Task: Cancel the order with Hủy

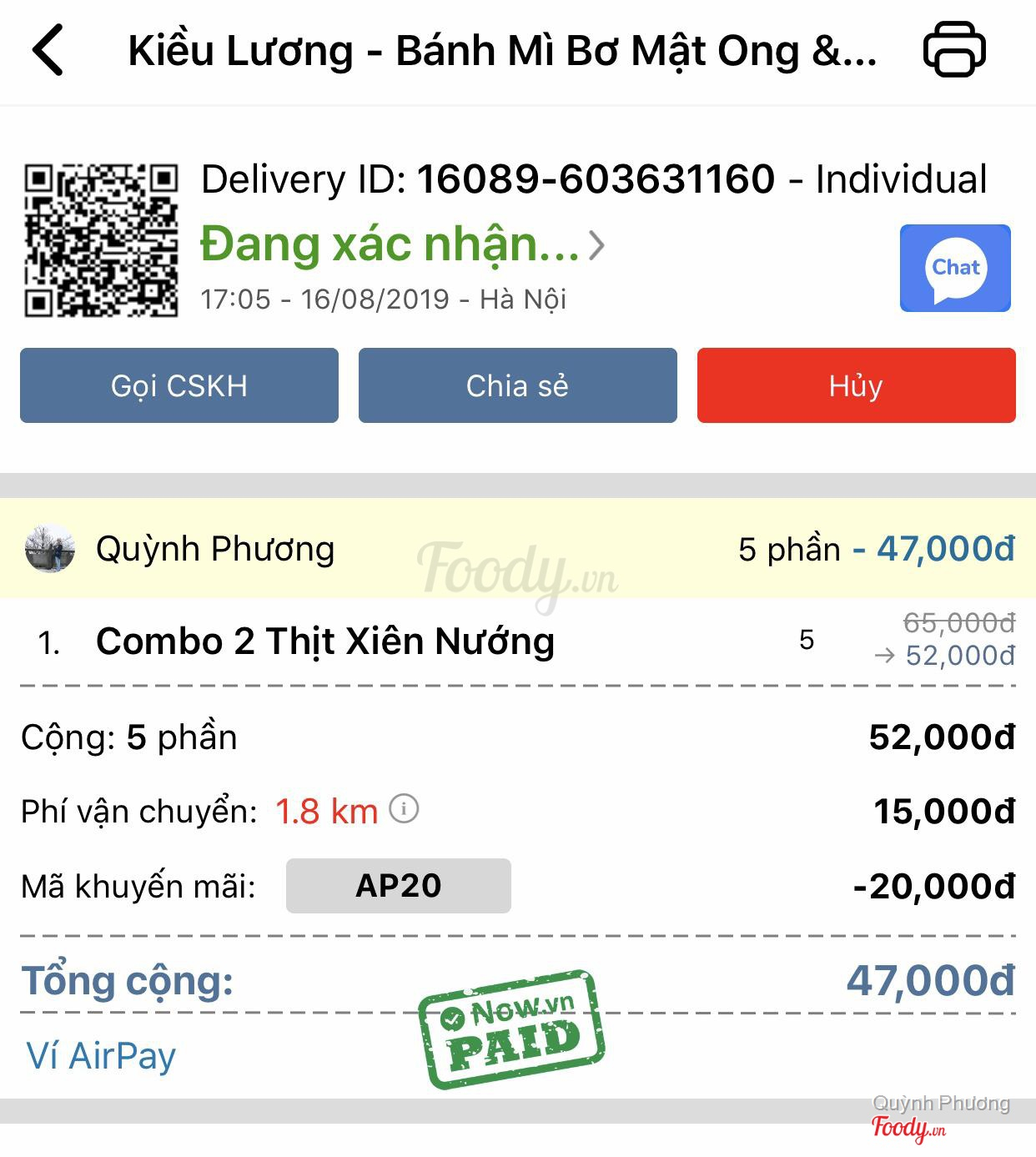Action: click(856, 385)
